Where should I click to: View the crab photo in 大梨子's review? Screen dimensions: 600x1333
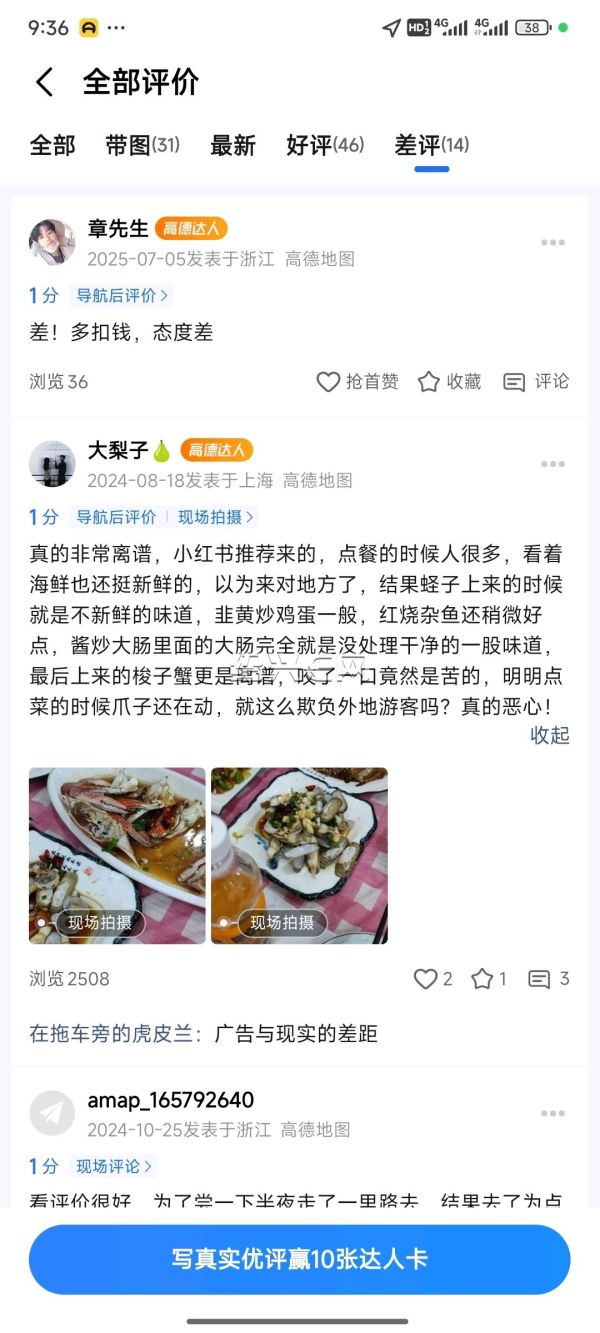tap(117, 855)
